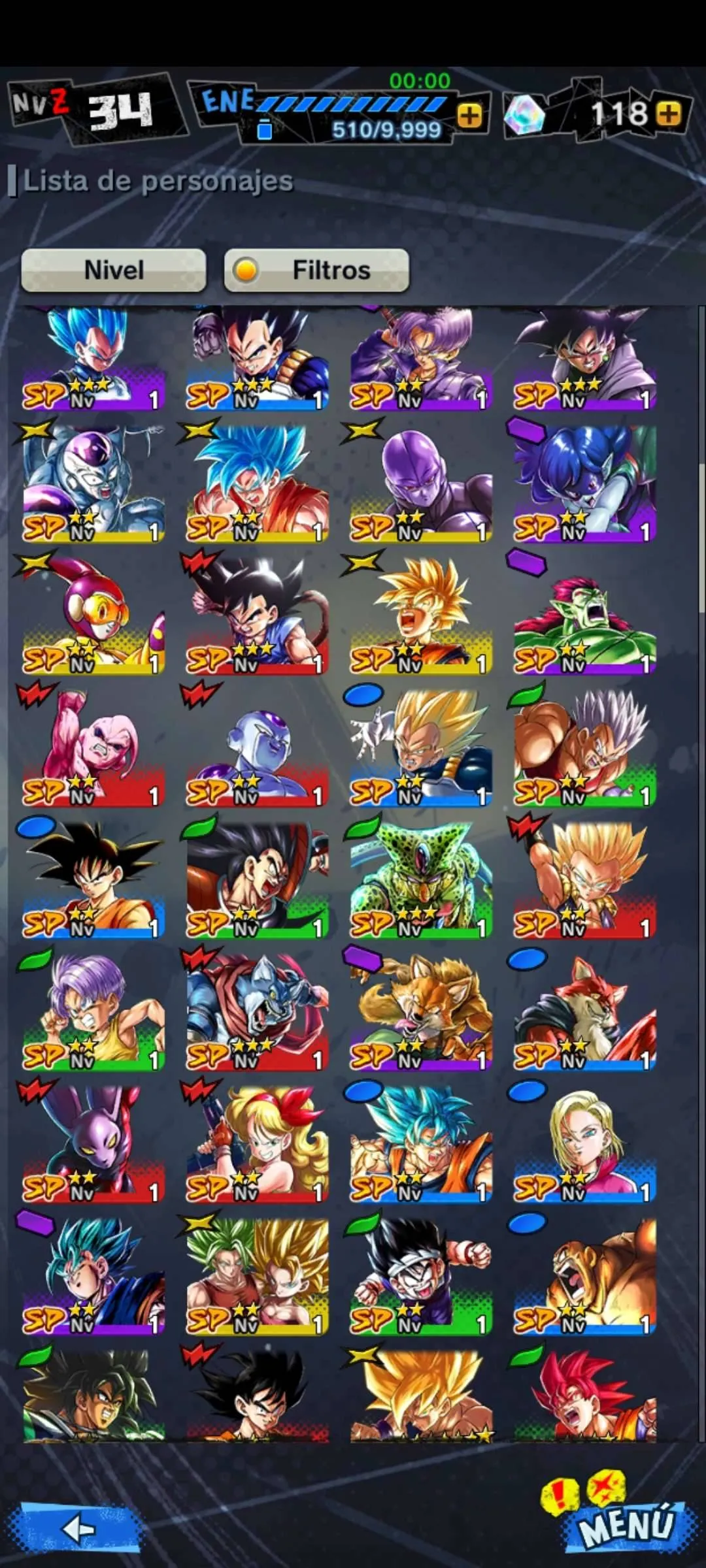
Task: Select the Jaco yellow-goggles character card
Action: click(93, 617)
